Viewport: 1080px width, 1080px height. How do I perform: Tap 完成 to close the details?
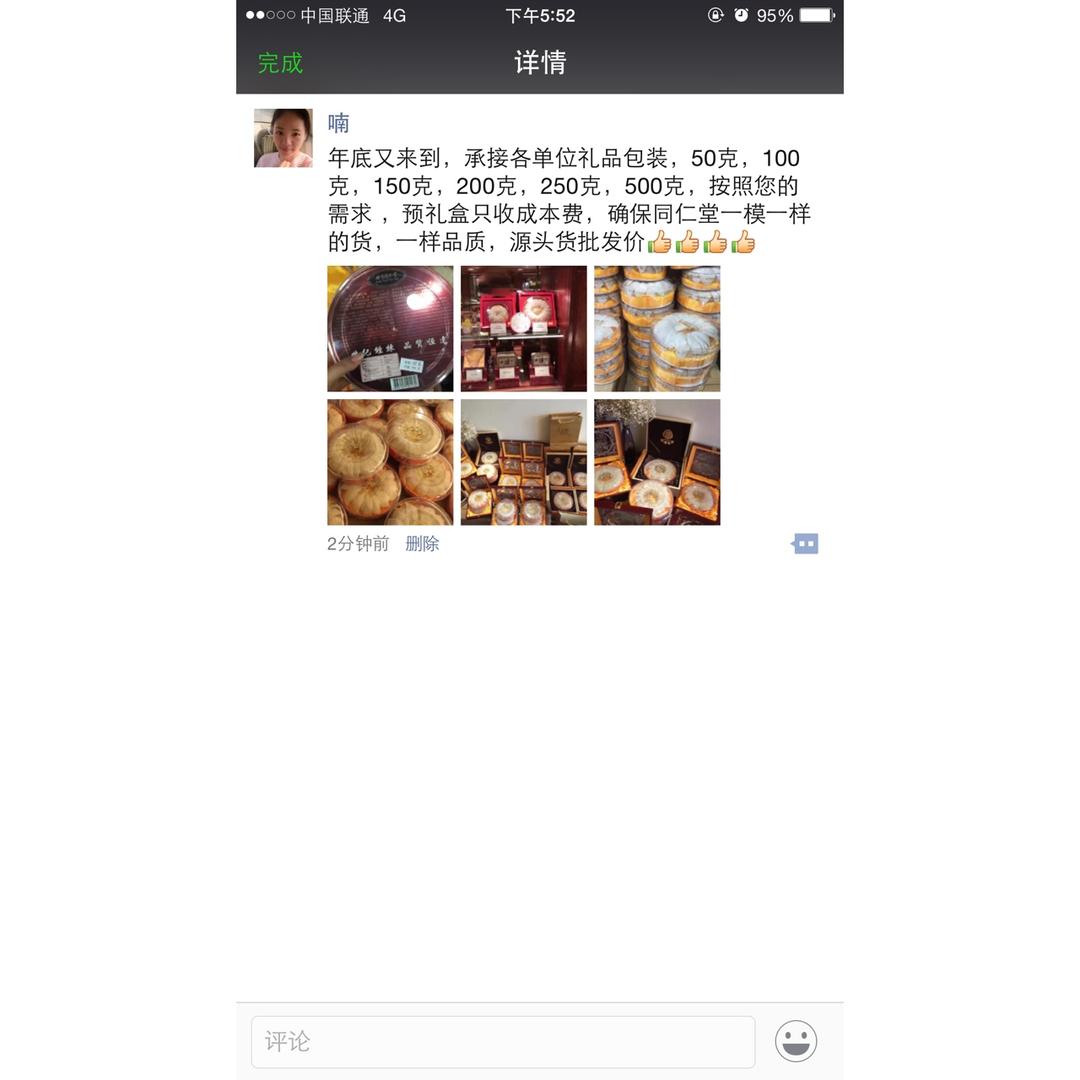(280, 63)
